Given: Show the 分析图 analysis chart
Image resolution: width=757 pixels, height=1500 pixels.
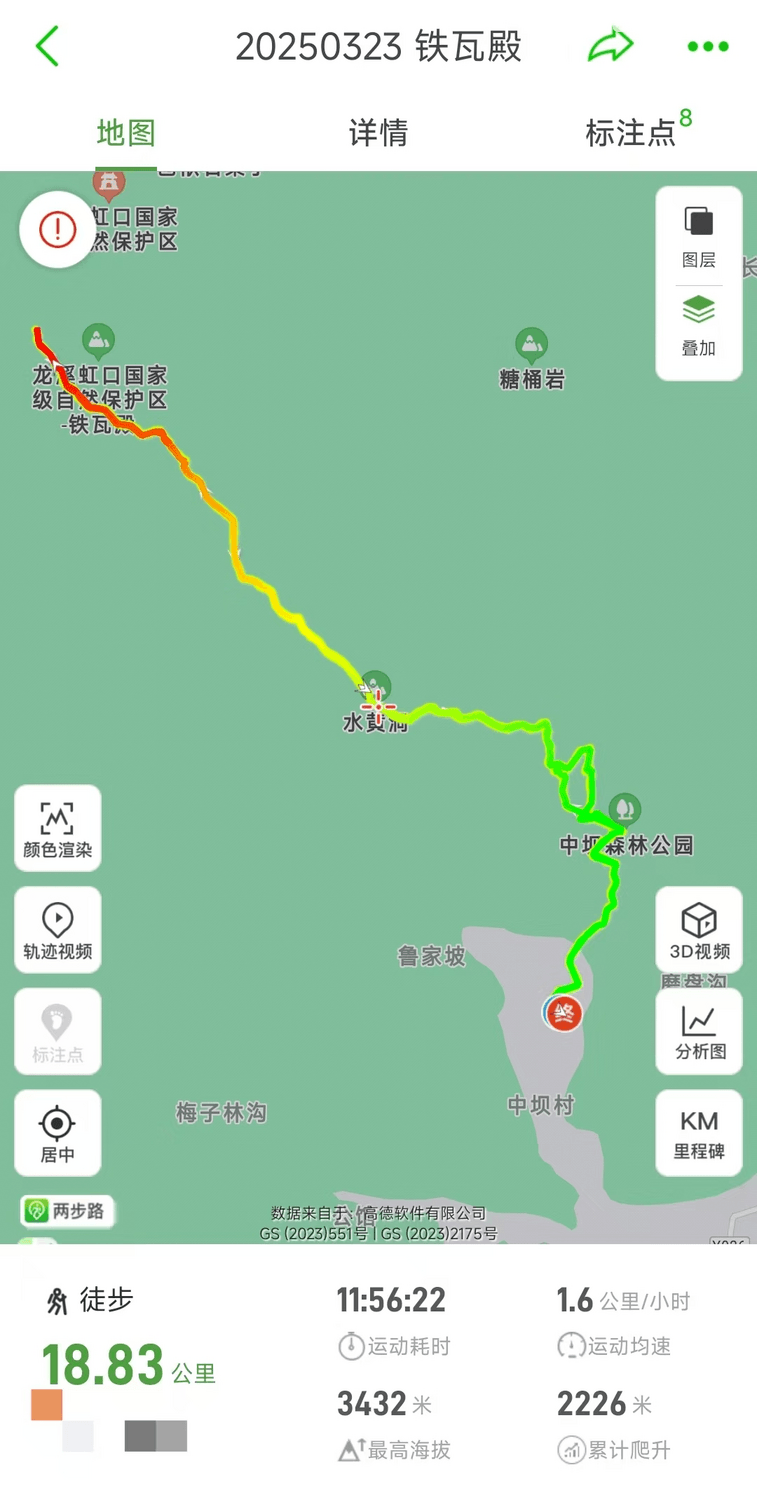Looking at the screenshot, I should (699, 1032).
